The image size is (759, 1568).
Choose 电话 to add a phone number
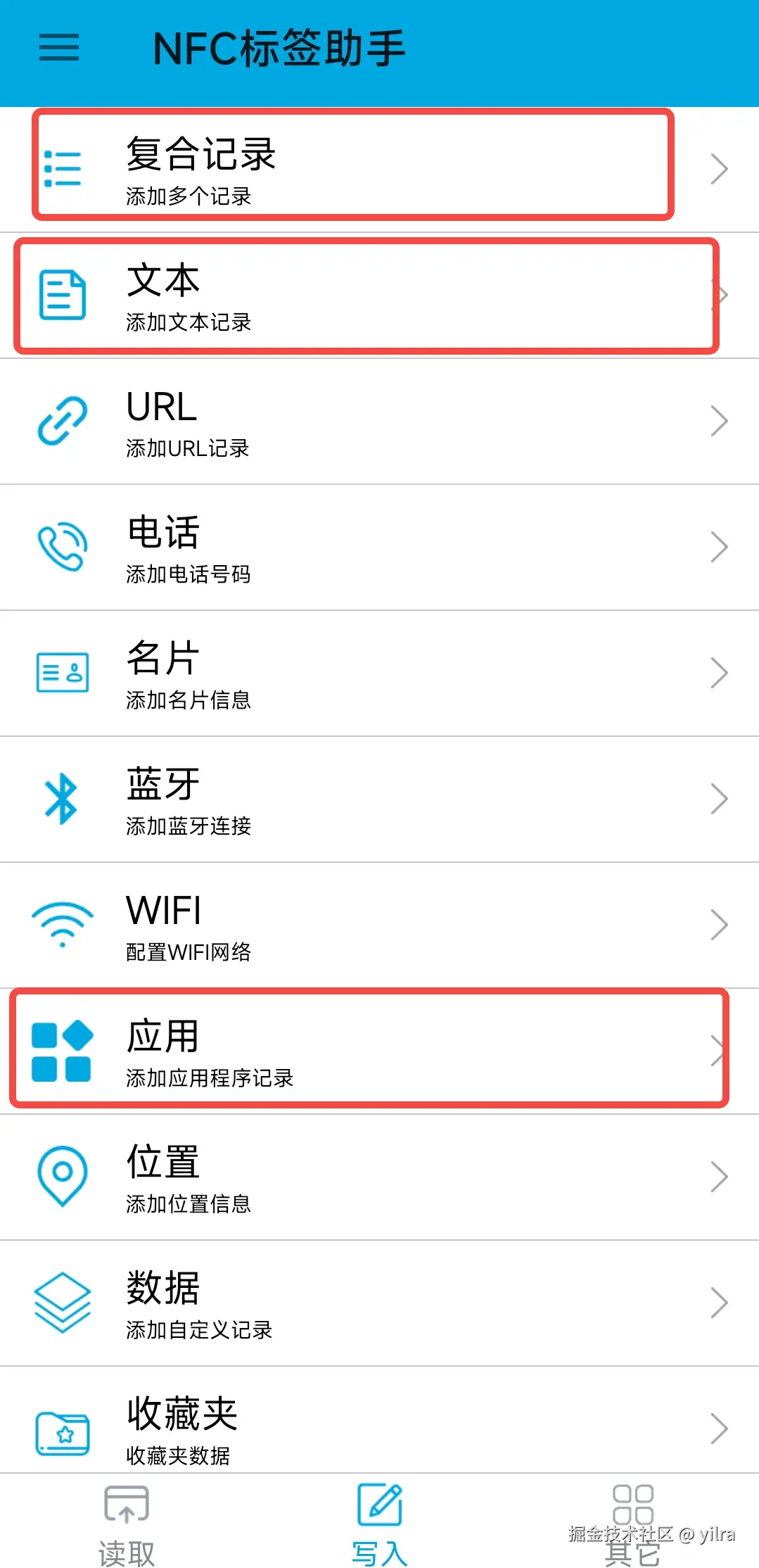352,548
